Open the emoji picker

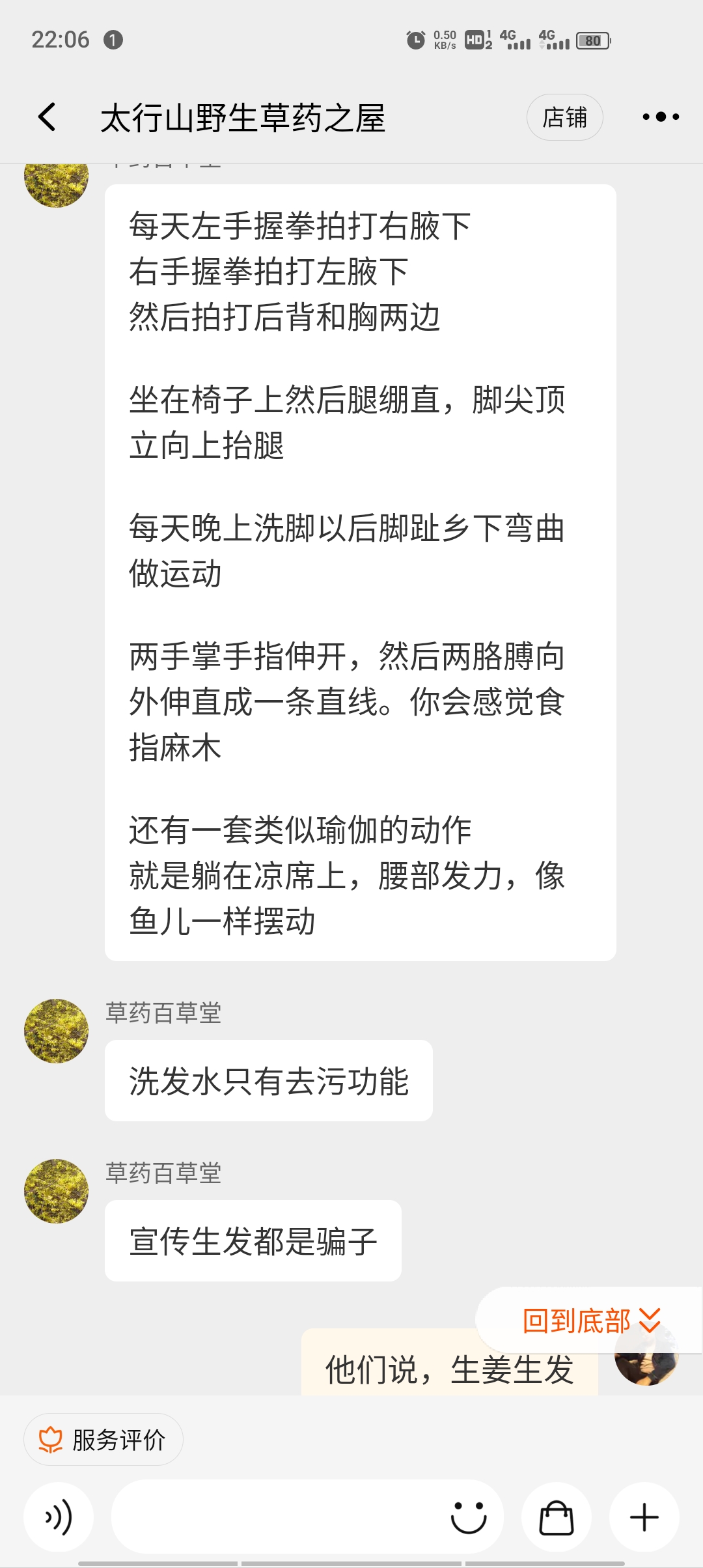pyautogui.click(x=469, y=1518)
